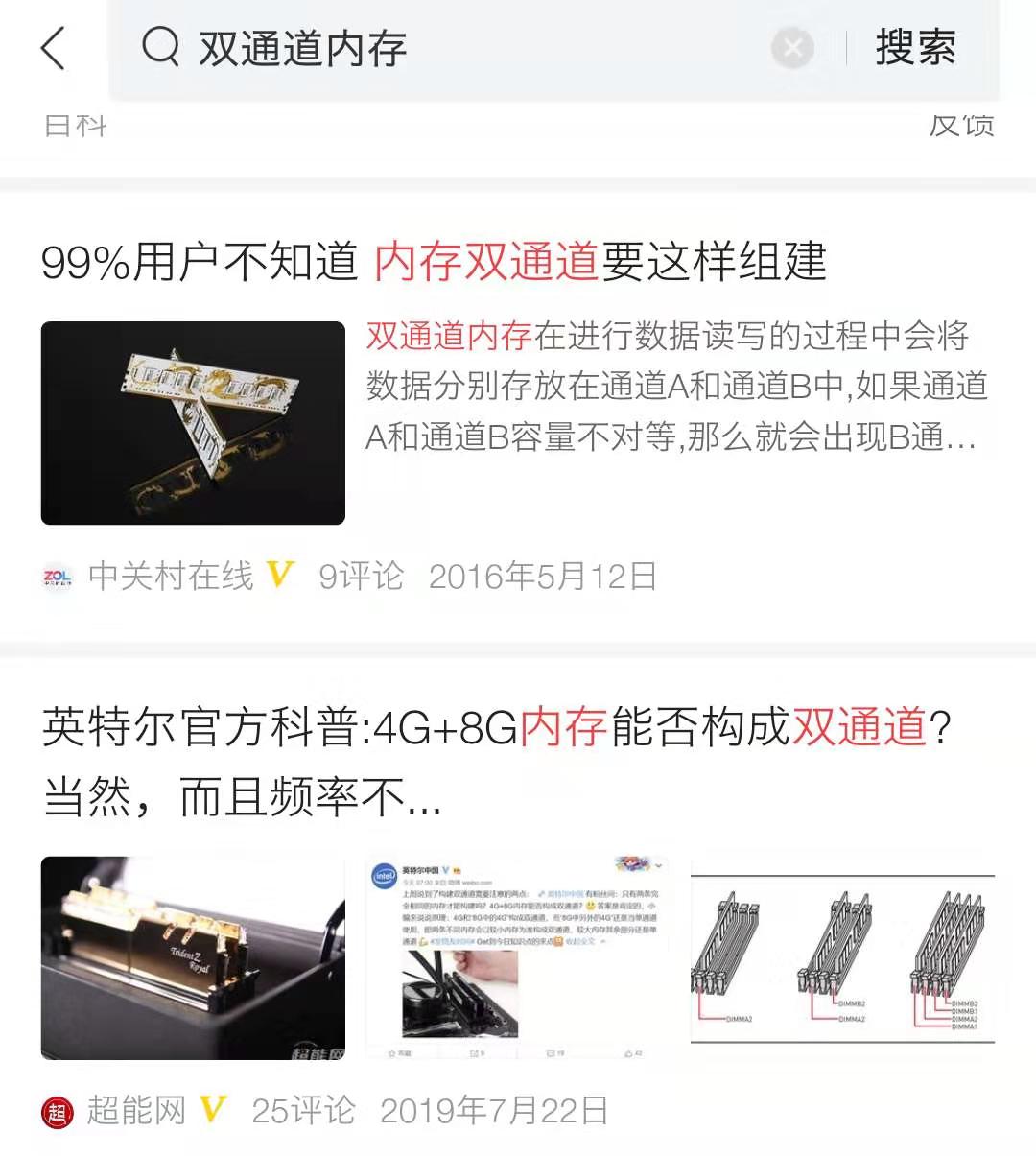
Task: Tap the Intel logo in the Weibo screenshot
Action: [x=385, y=873]
